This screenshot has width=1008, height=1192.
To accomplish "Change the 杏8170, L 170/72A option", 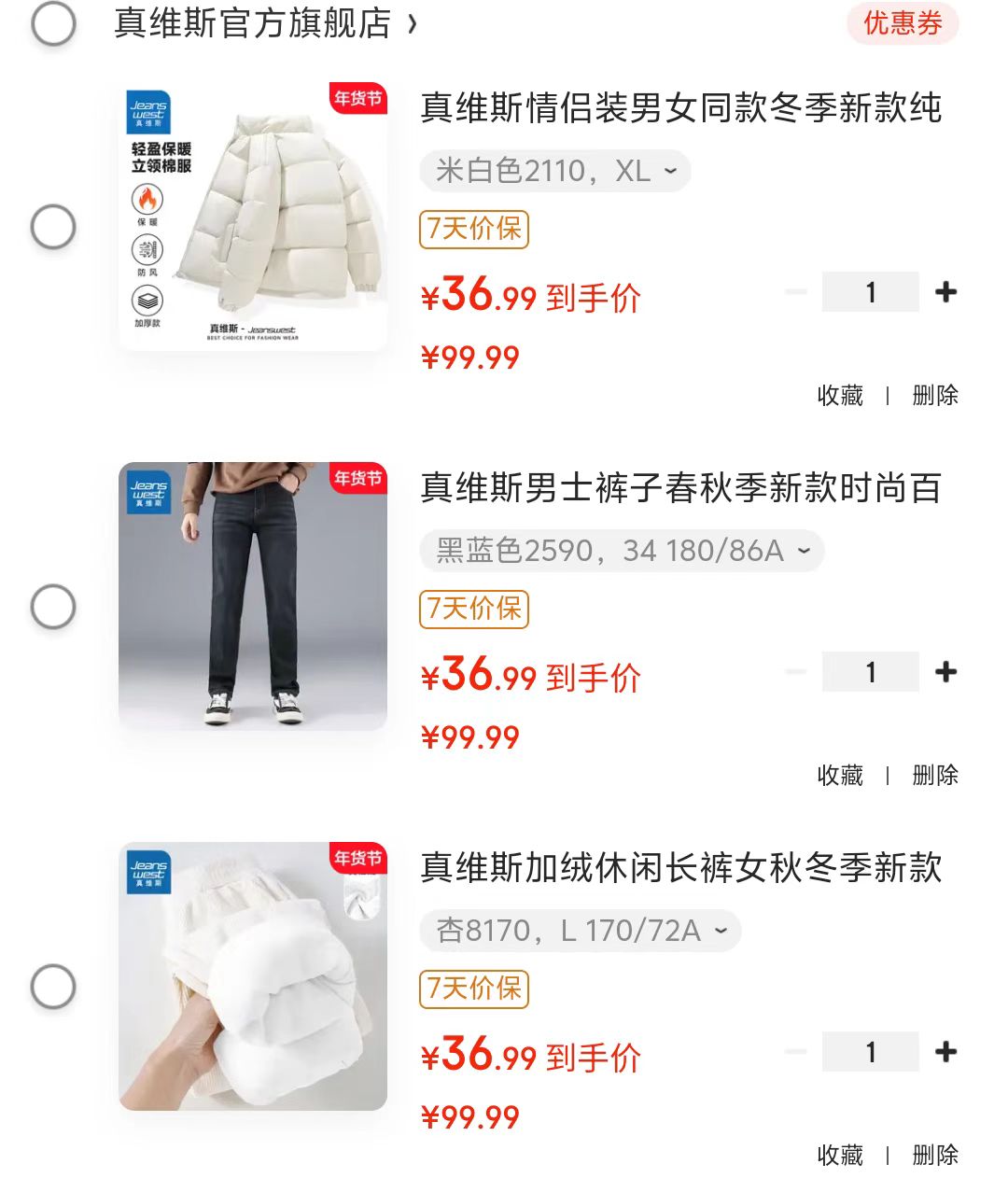I will pos(581,932).
